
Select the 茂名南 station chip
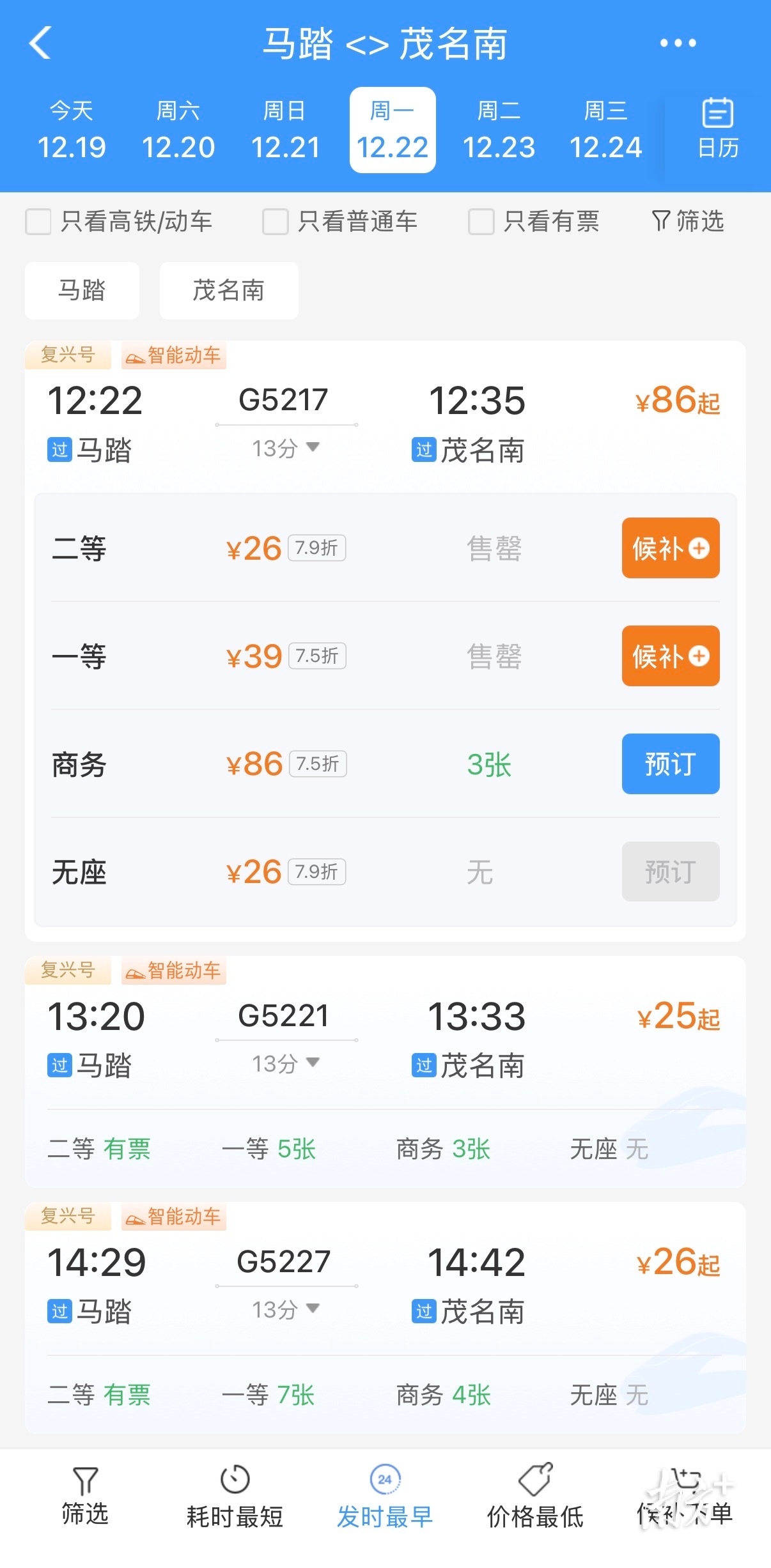(x=228, y=291)
